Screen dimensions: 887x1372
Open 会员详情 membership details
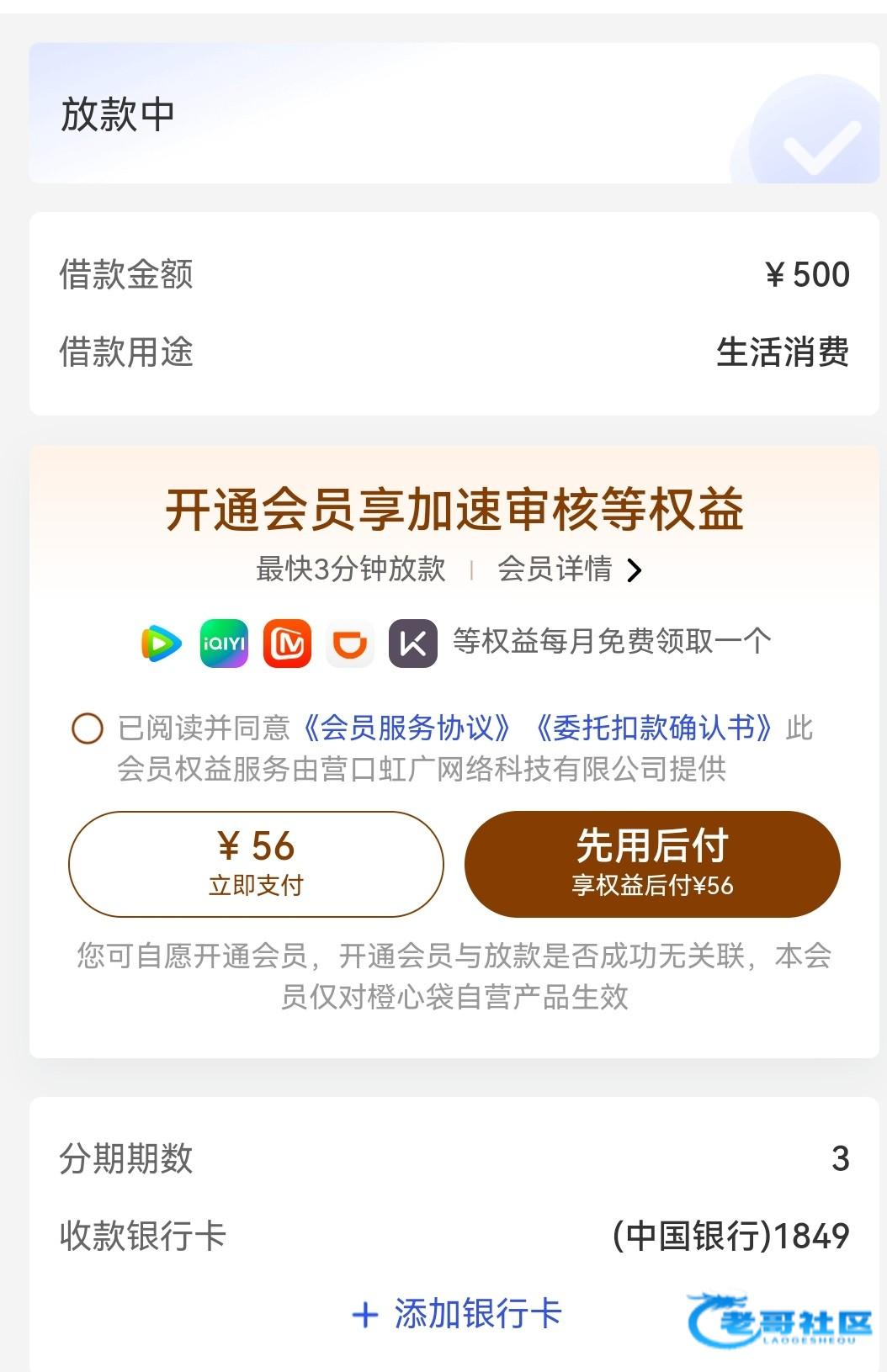click(x=569, y=569)
